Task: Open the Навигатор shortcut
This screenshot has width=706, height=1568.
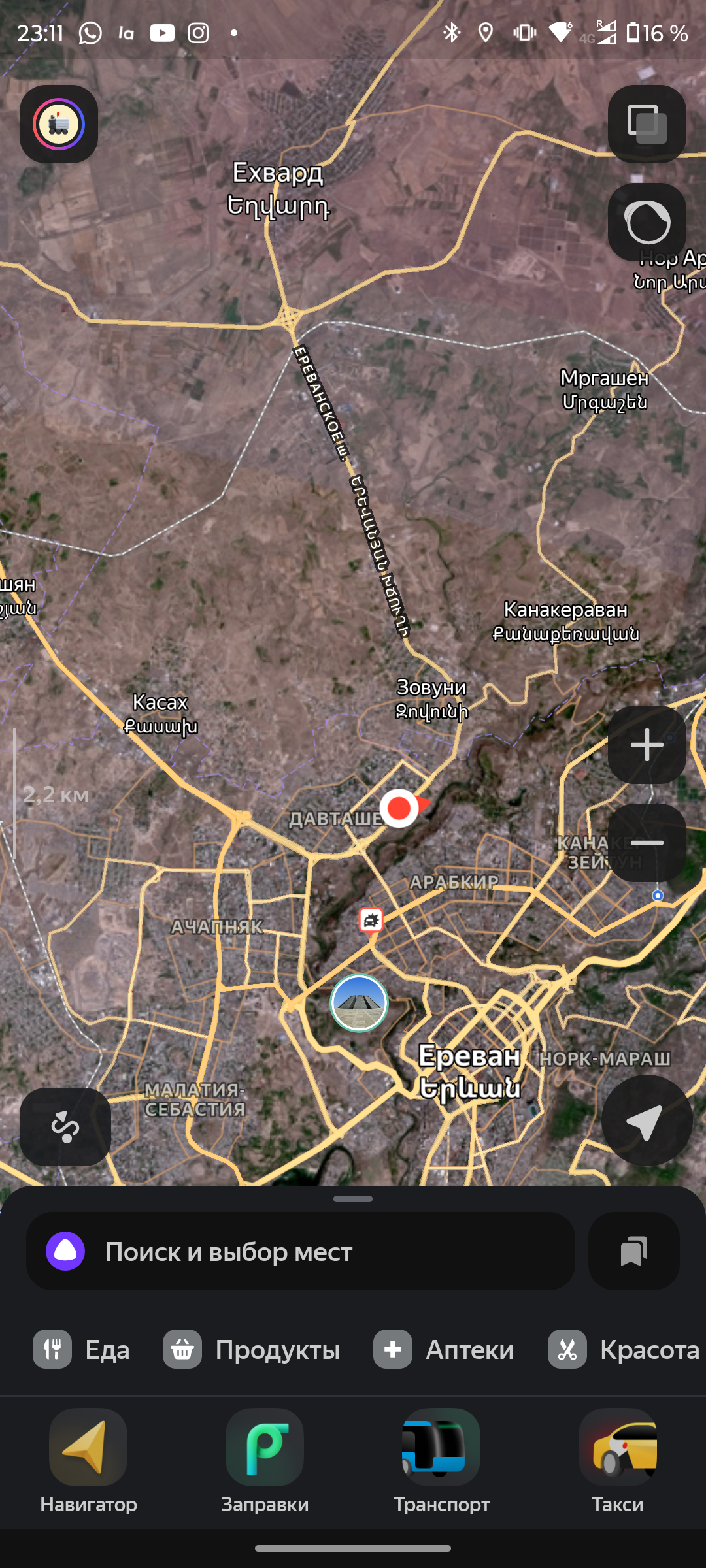Action: 88,1462
